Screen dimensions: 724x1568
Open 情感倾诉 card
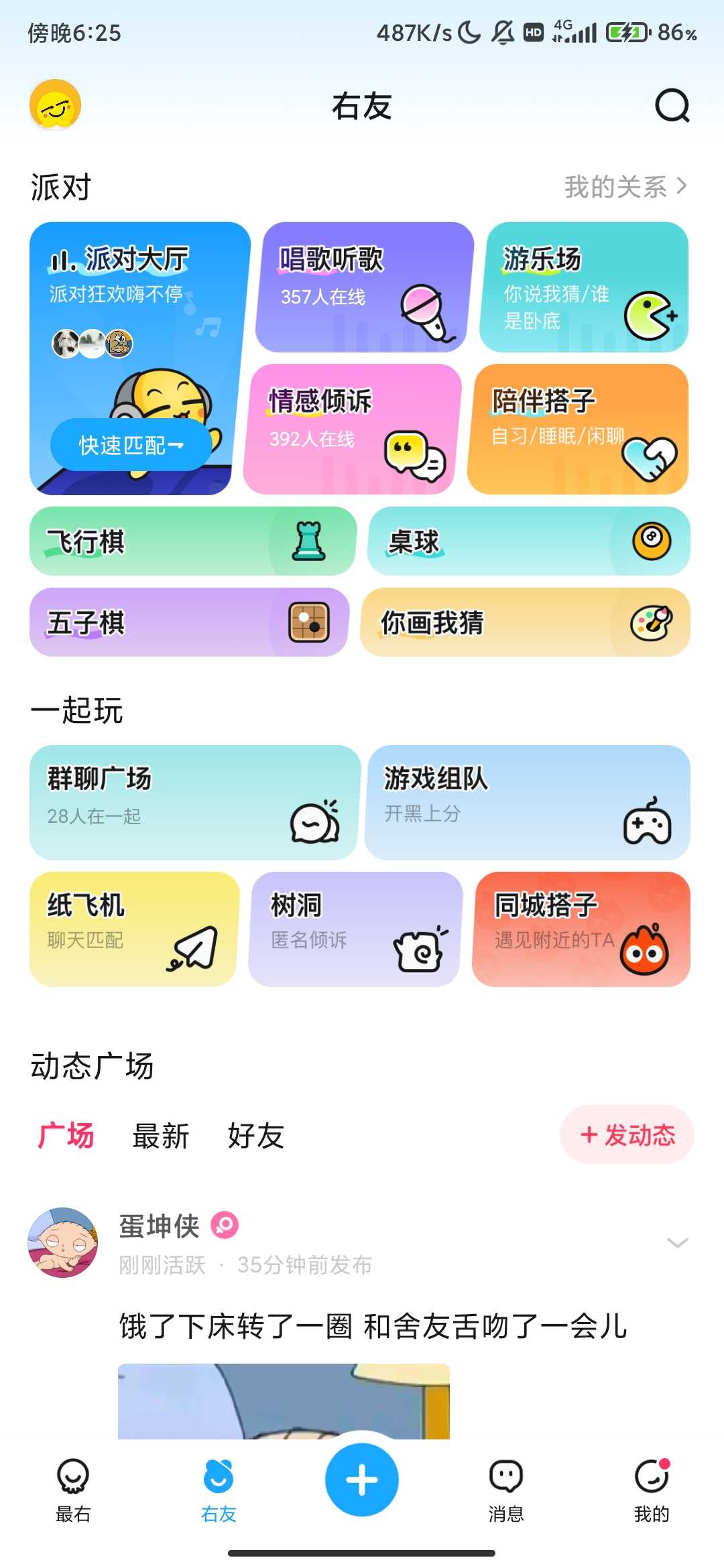click(x=353, y=429)
